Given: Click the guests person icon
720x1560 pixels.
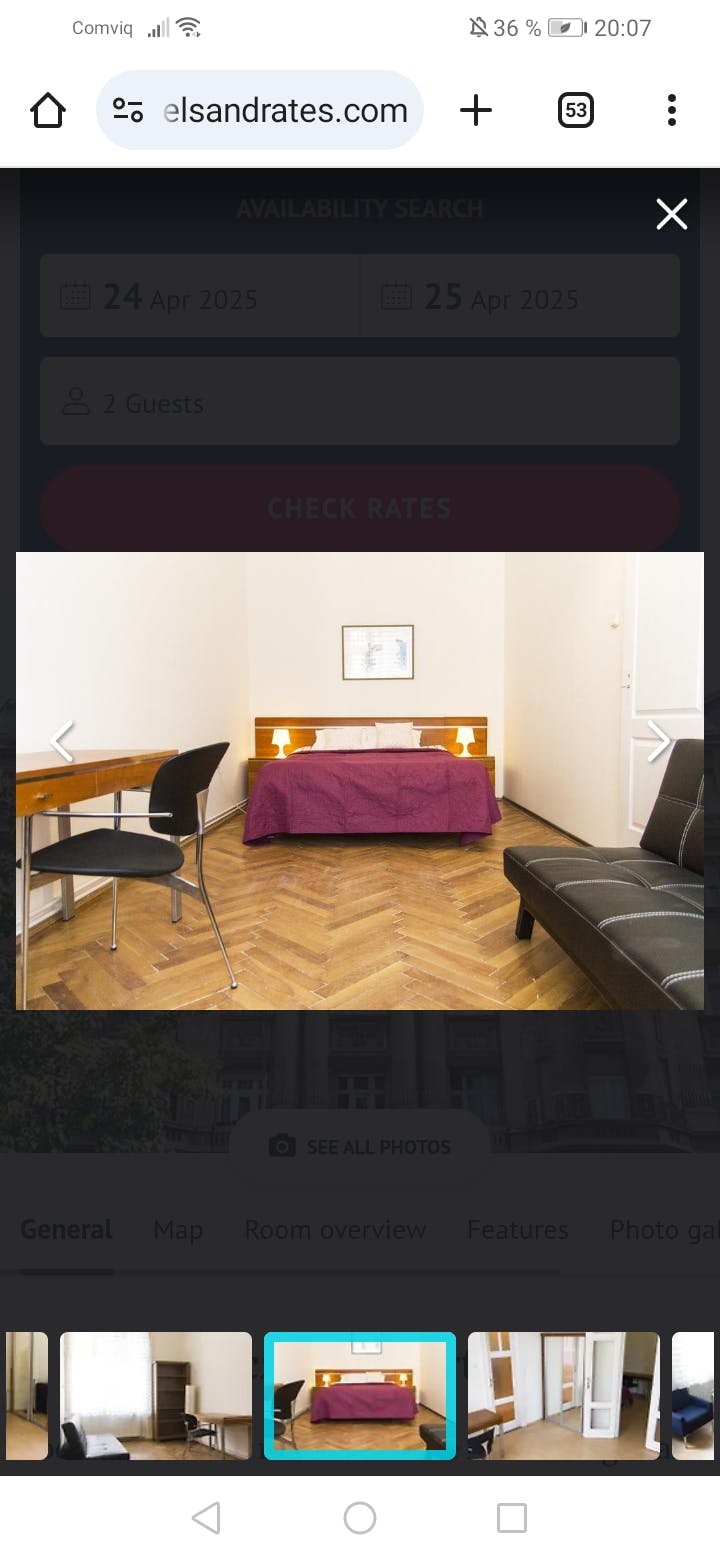Looking at the screenshot, I should 76,401.
